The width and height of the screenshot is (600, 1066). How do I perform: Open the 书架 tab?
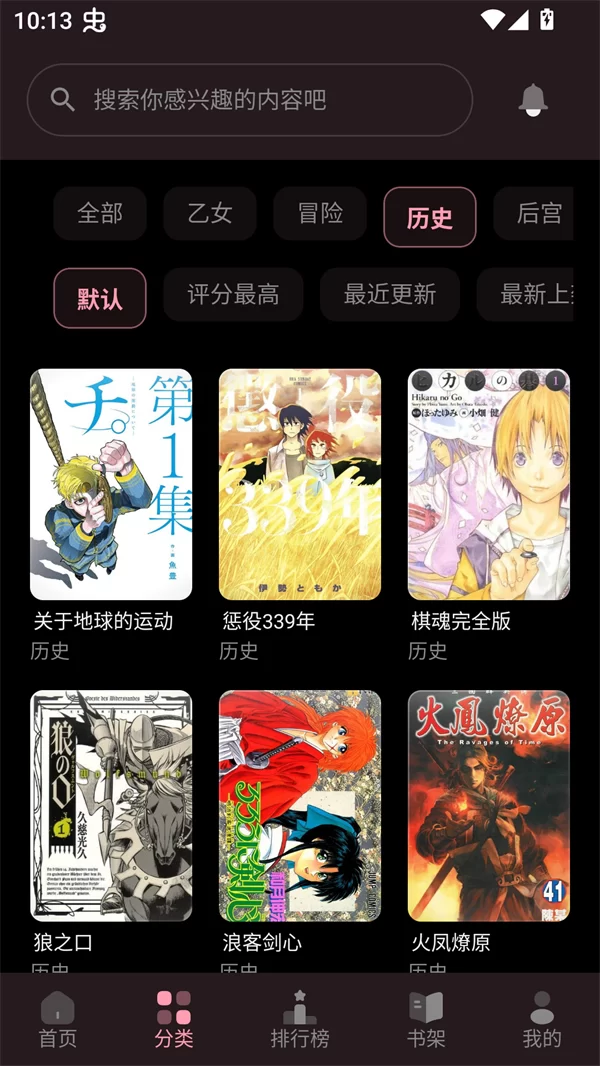426,1020
